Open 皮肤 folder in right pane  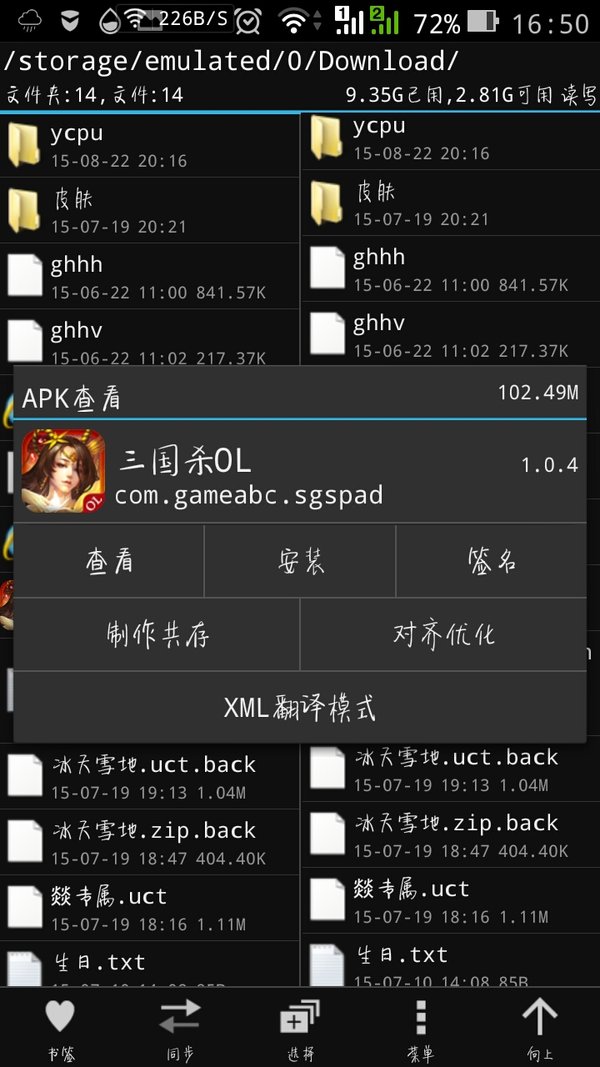450,204
